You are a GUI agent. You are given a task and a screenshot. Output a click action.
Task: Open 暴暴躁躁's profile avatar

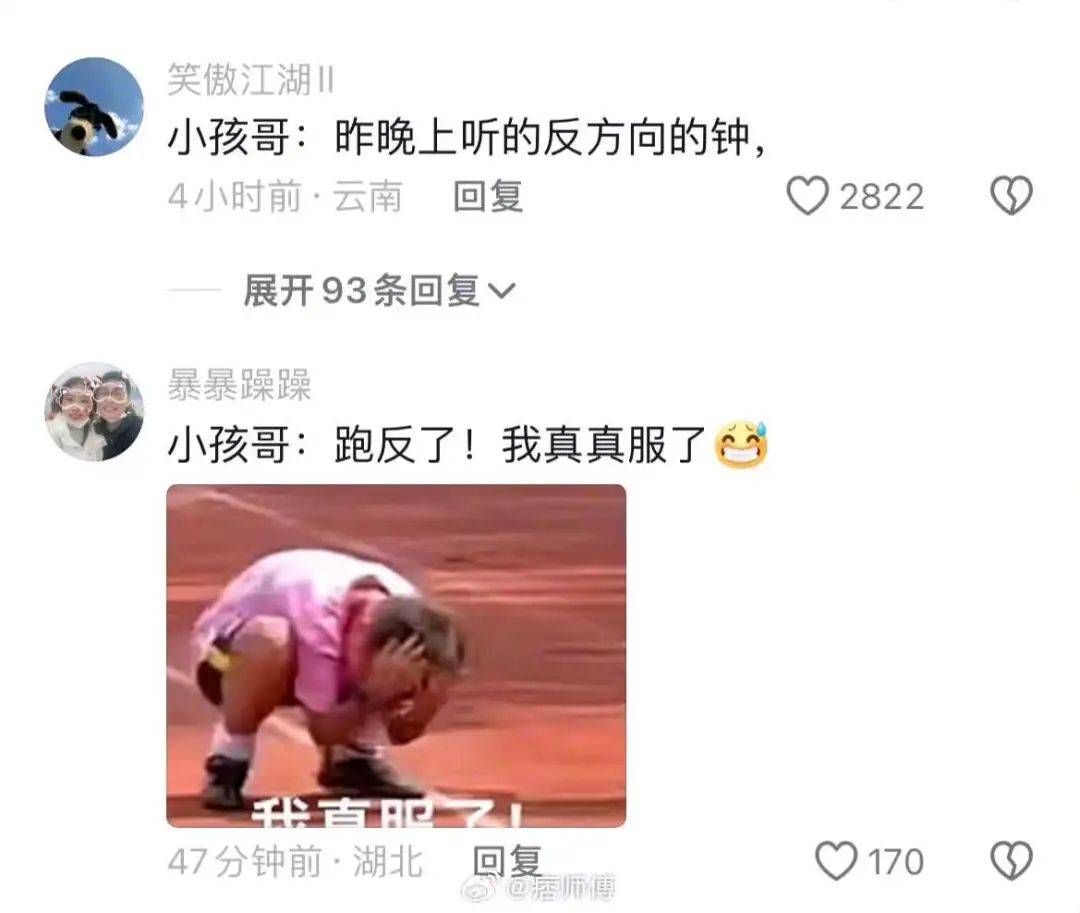[x=95, y=411]
